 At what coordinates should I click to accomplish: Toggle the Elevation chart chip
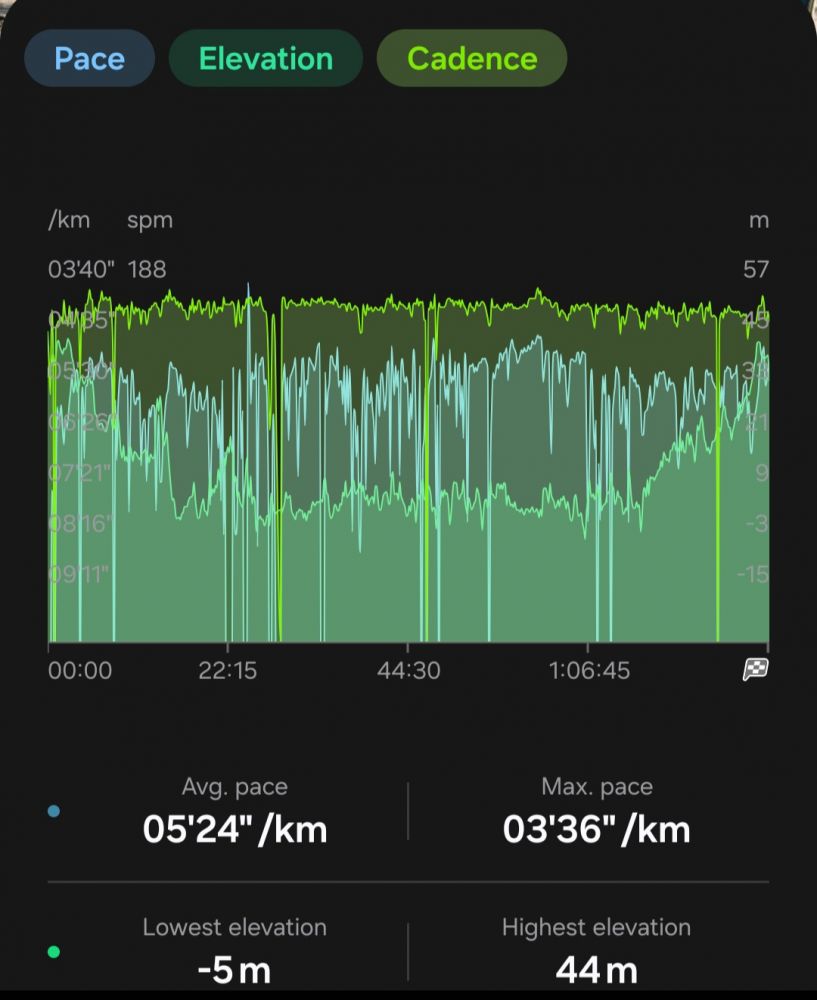coord(265,58)
